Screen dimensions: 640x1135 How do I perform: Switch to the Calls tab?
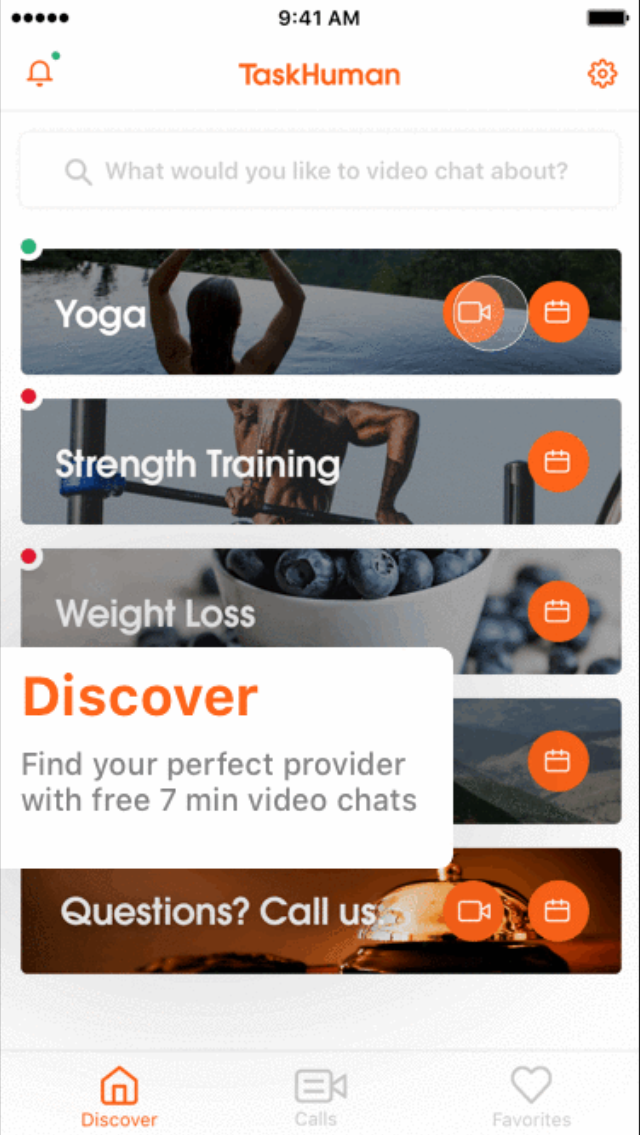[x=318, y=1097]
